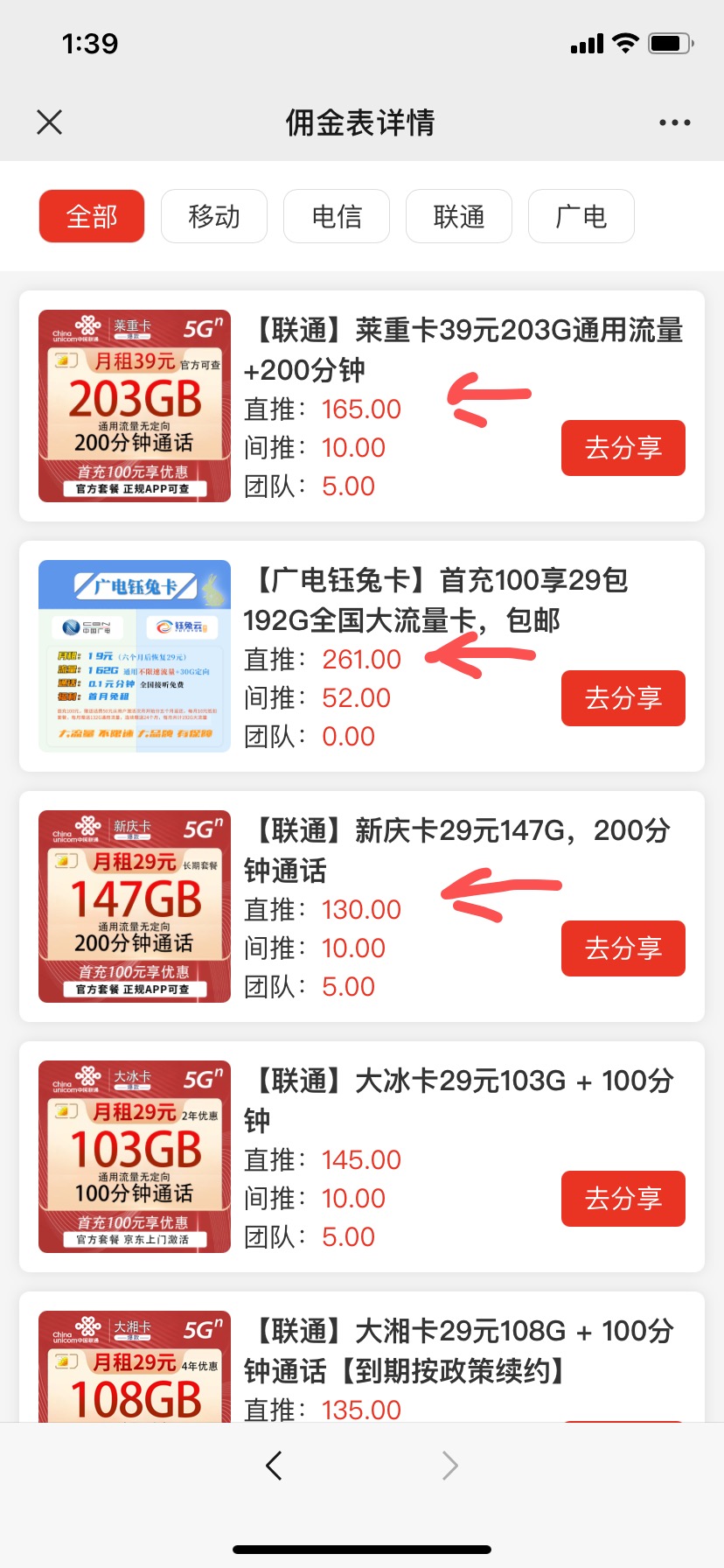This screenshot has width=724, height=1568.
Task: Go back using the bottom back arrow
Action: pos(274,1465)
